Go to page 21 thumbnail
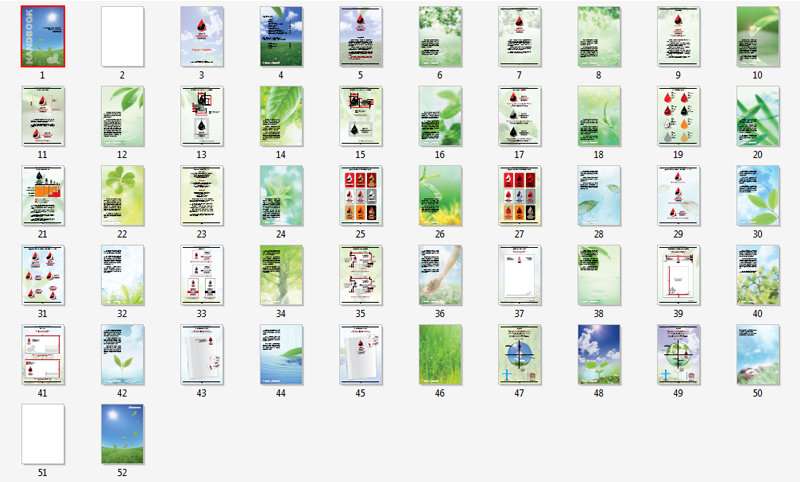The height and width of the screenshot is (482, 800). [x=42, y=196]
